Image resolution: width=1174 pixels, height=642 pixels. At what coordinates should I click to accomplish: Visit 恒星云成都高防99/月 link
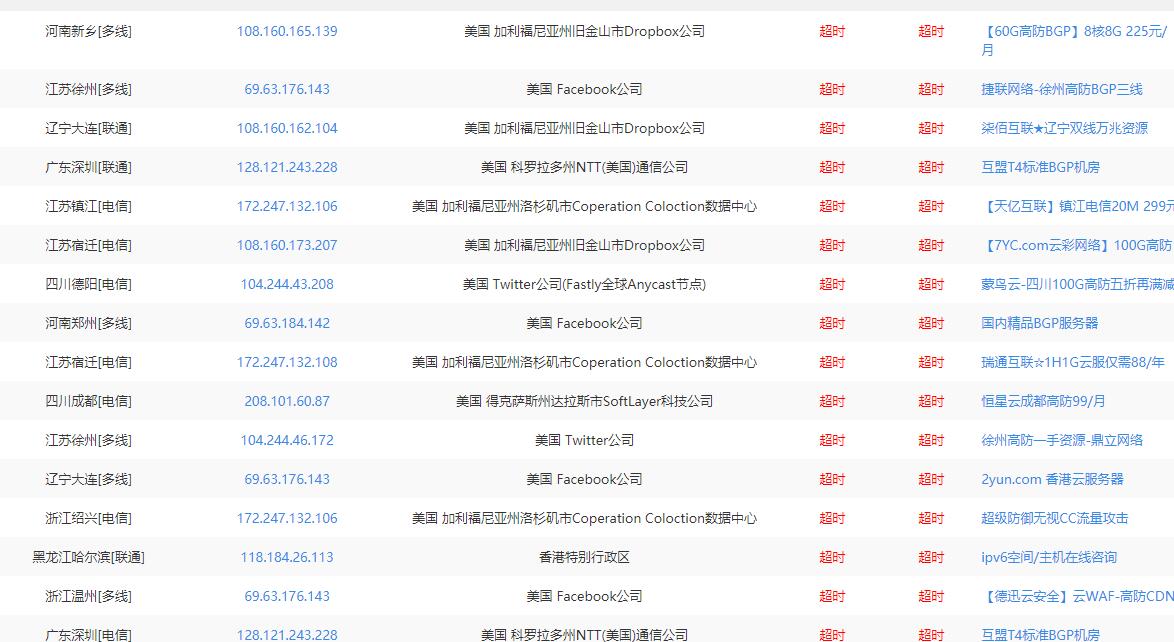[x=1043, y=401]
